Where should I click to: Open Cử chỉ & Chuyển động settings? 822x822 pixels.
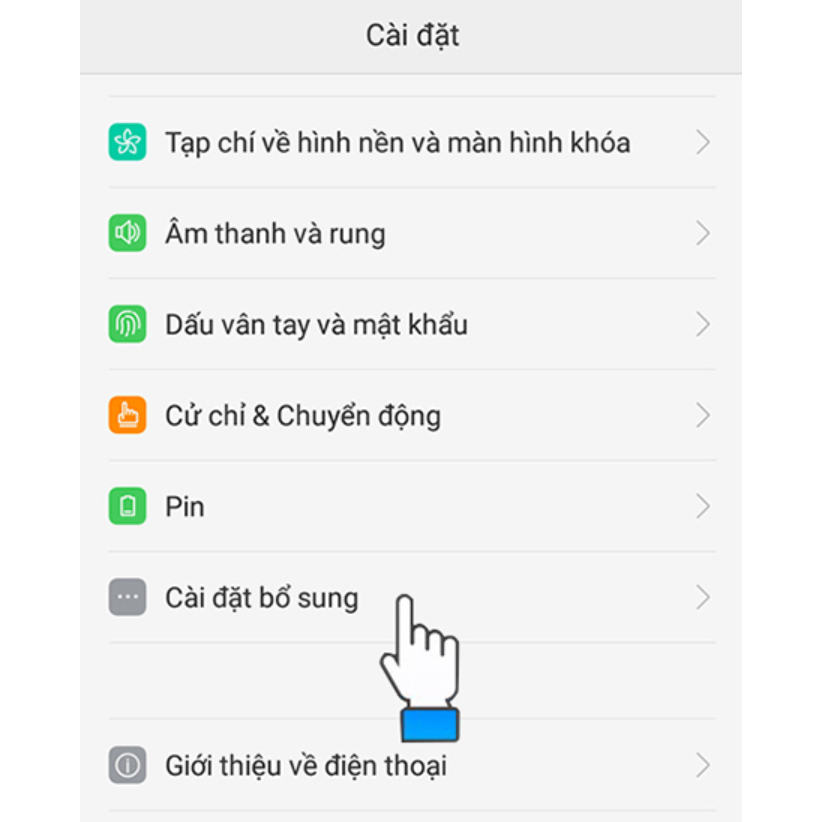click(411, 415)
